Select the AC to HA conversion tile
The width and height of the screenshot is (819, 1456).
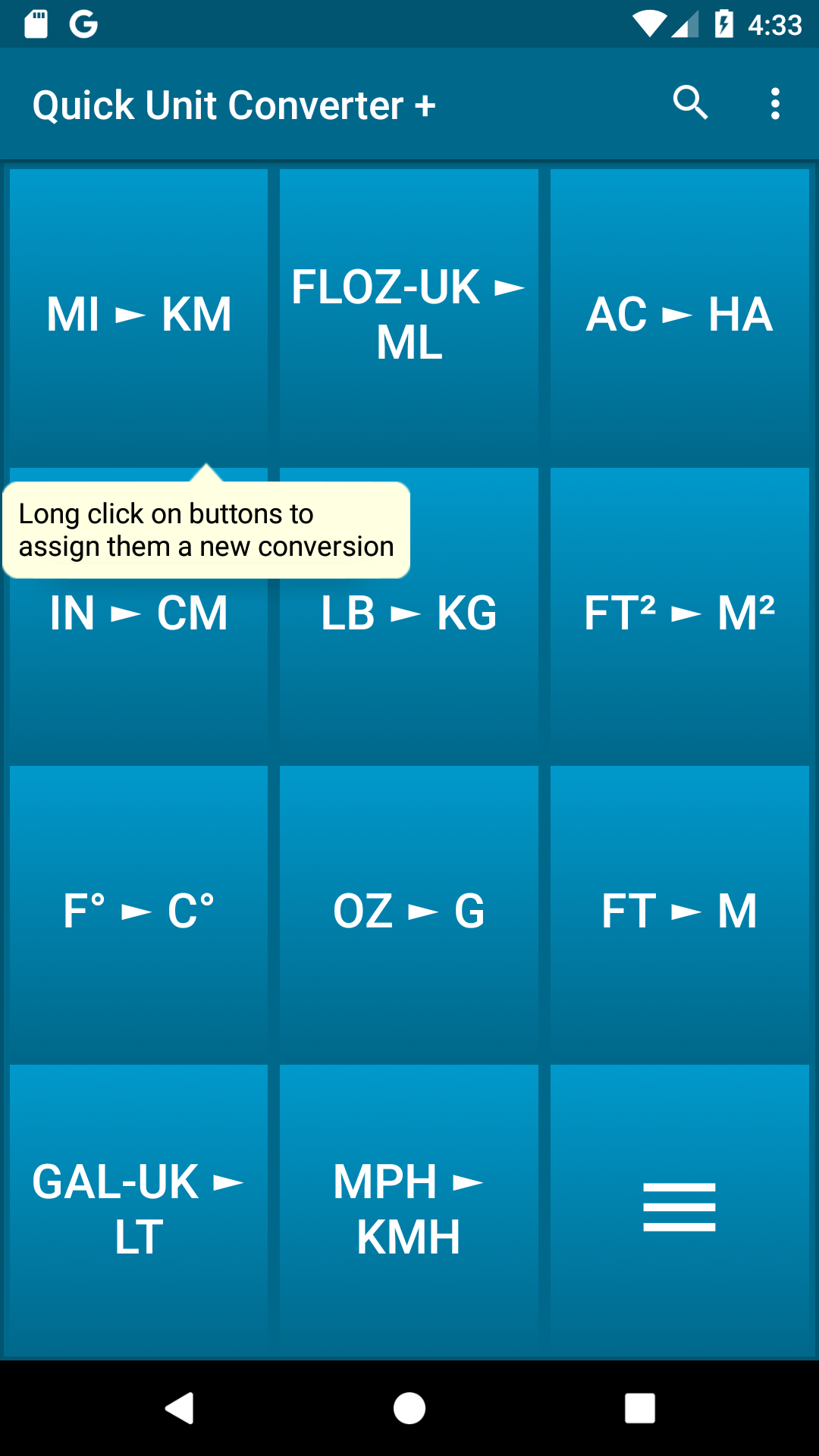pyautogui.click(x=679, y=315)
